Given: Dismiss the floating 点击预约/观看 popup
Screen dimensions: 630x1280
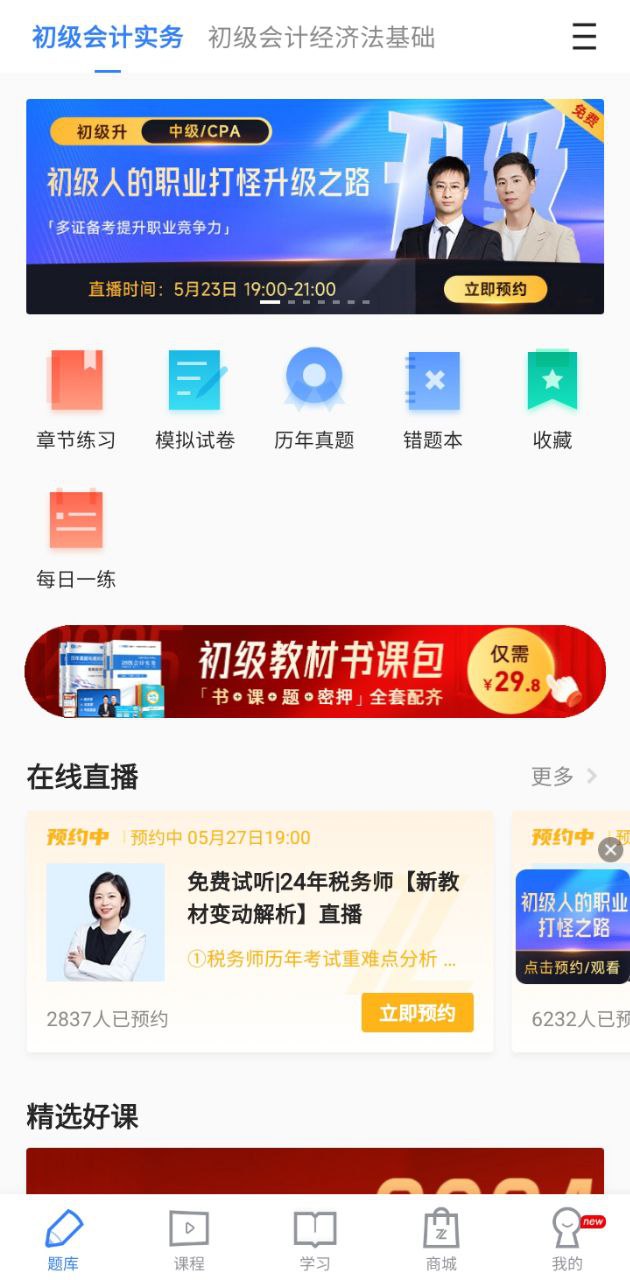Looking at the screenshot, I should pos(610,850).
